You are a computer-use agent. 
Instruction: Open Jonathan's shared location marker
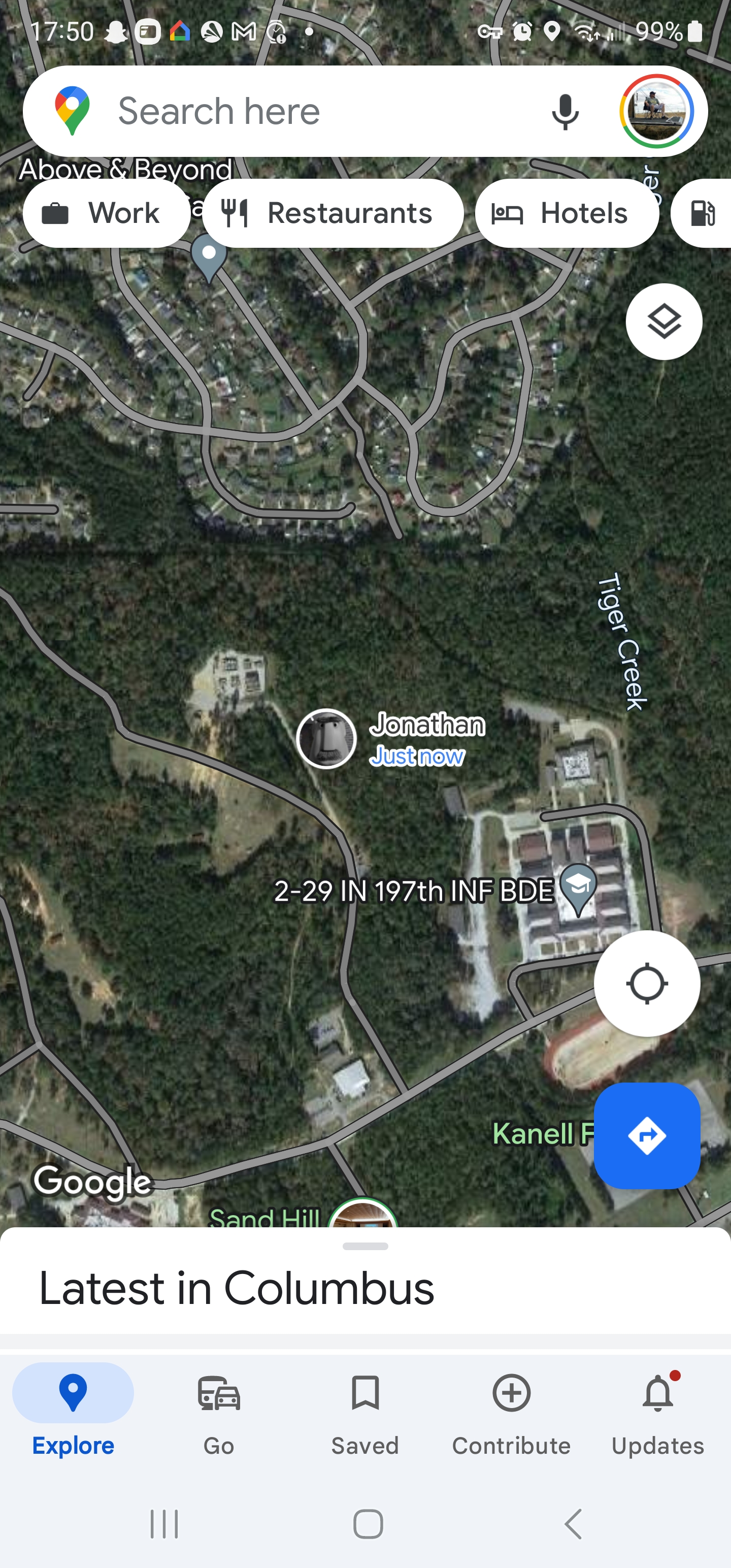[x=326, y=738]
